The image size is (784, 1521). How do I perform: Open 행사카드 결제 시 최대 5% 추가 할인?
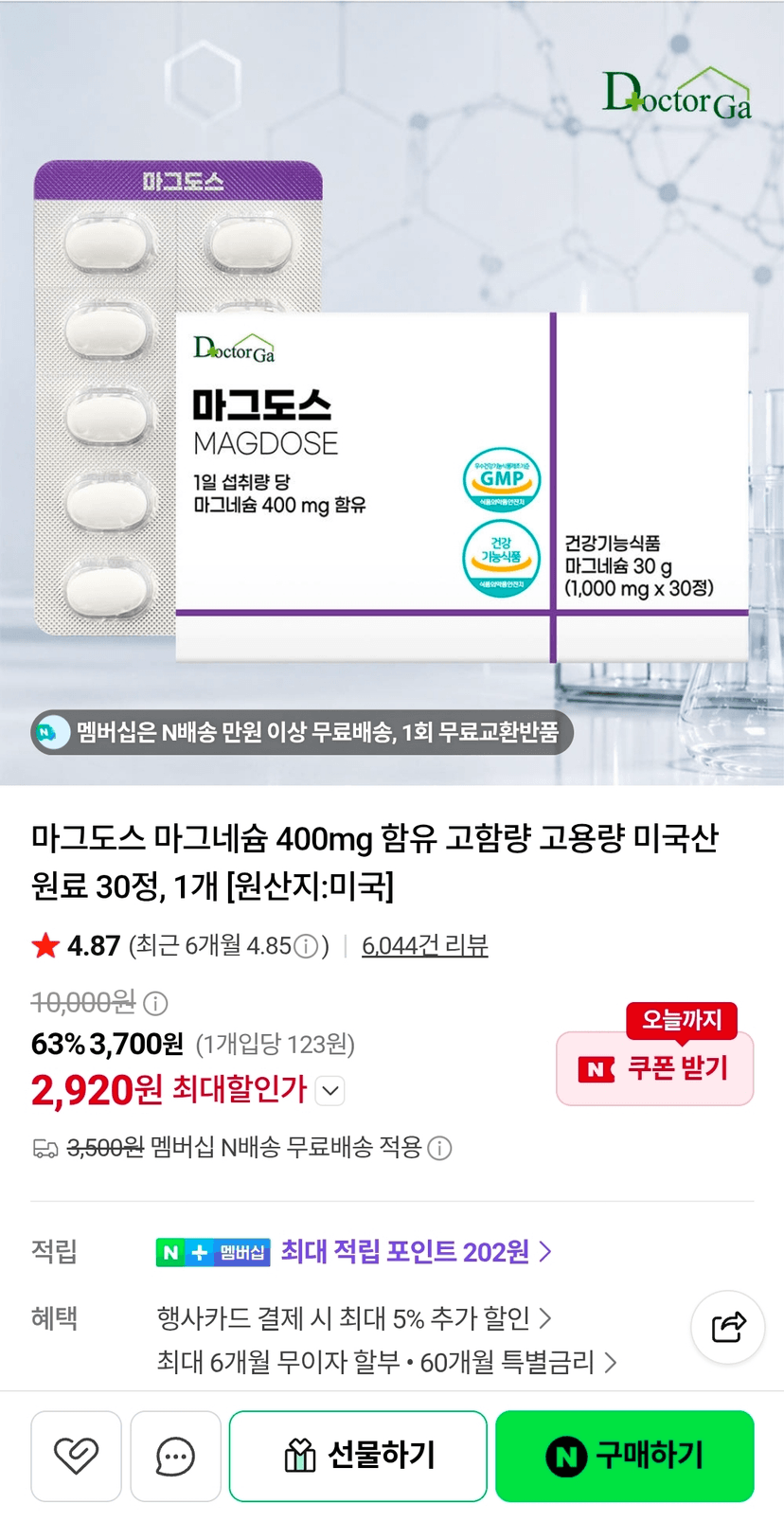[354, 1317]
